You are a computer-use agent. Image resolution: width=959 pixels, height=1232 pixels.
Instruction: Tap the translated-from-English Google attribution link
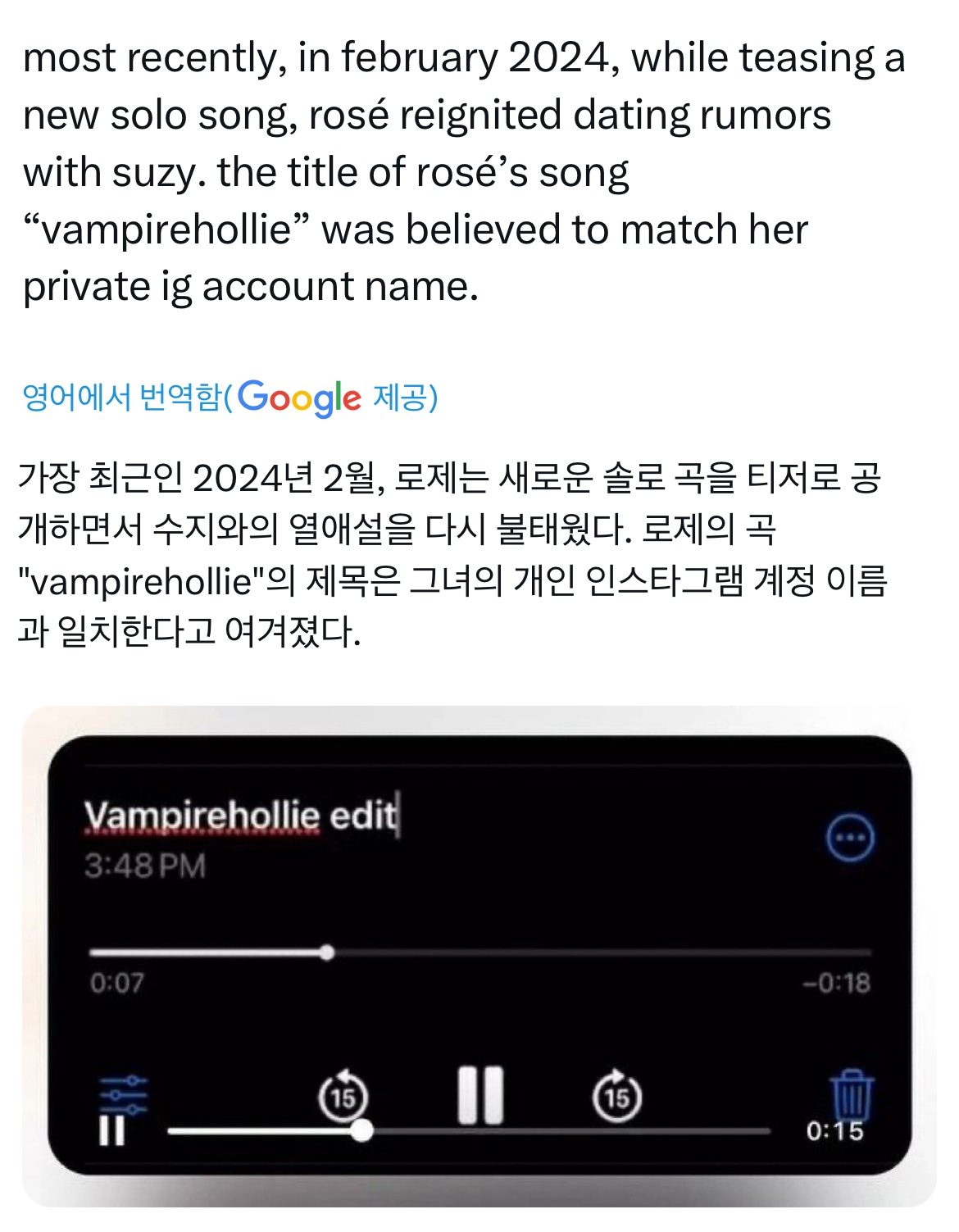pyautogui.click(x=230, y=398)
